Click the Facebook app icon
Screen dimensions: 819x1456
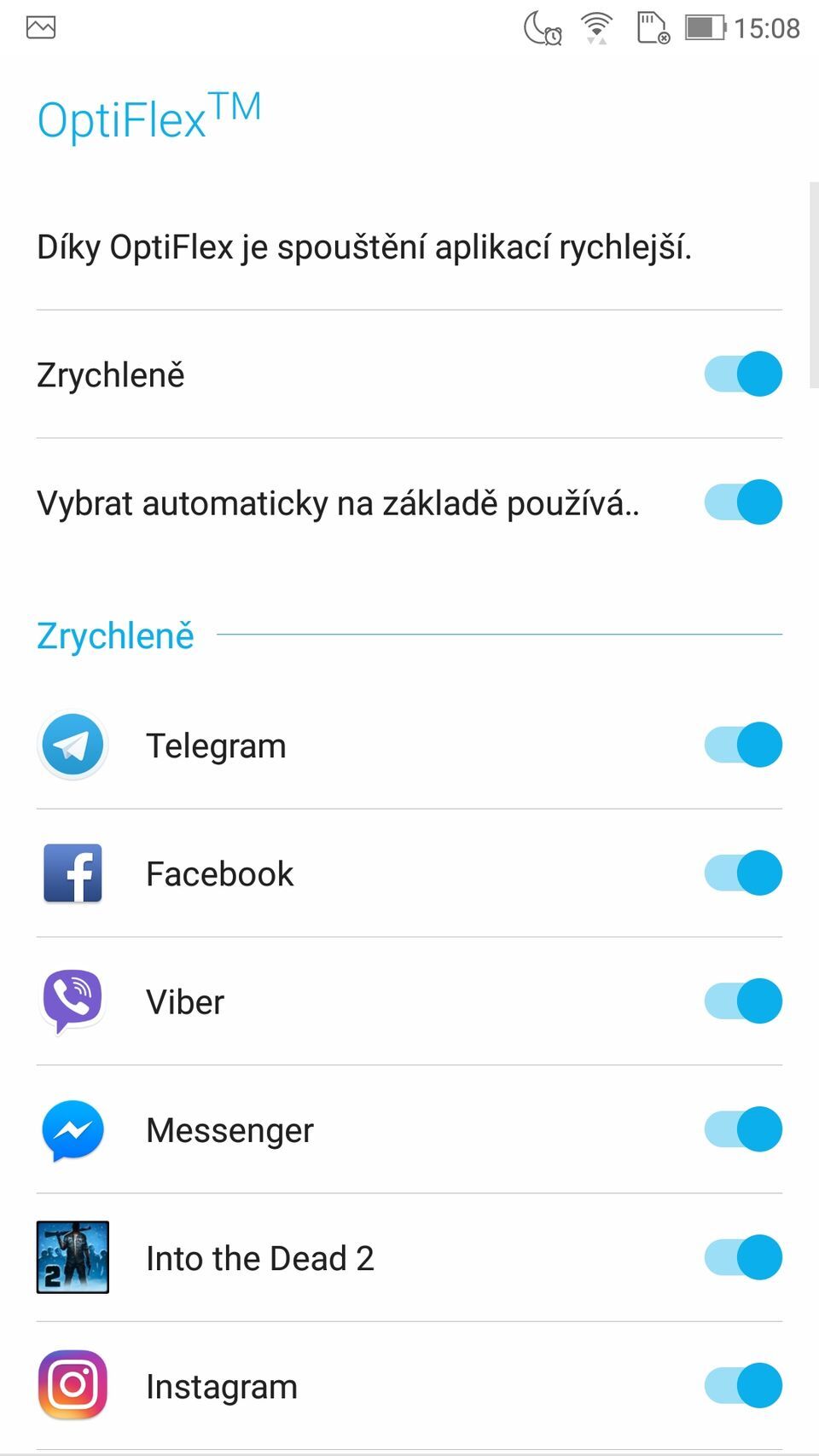[73, 873]
